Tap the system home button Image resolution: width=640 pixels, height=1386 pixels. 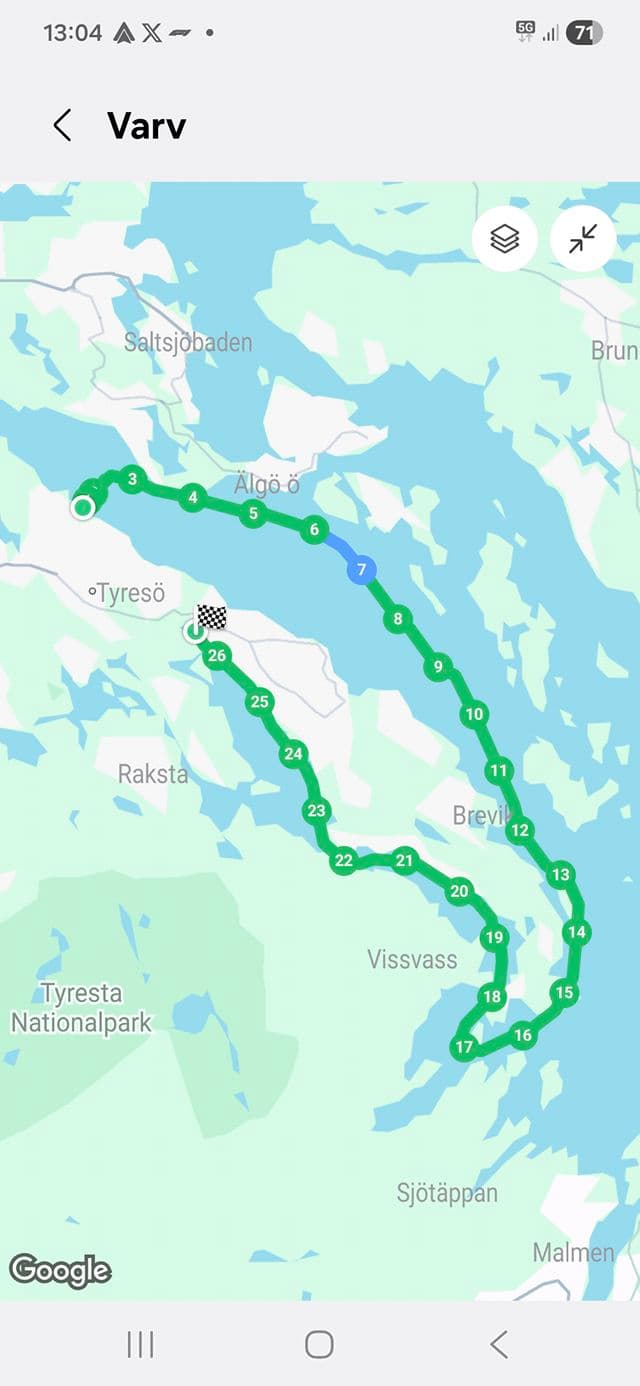(319, 1344)
